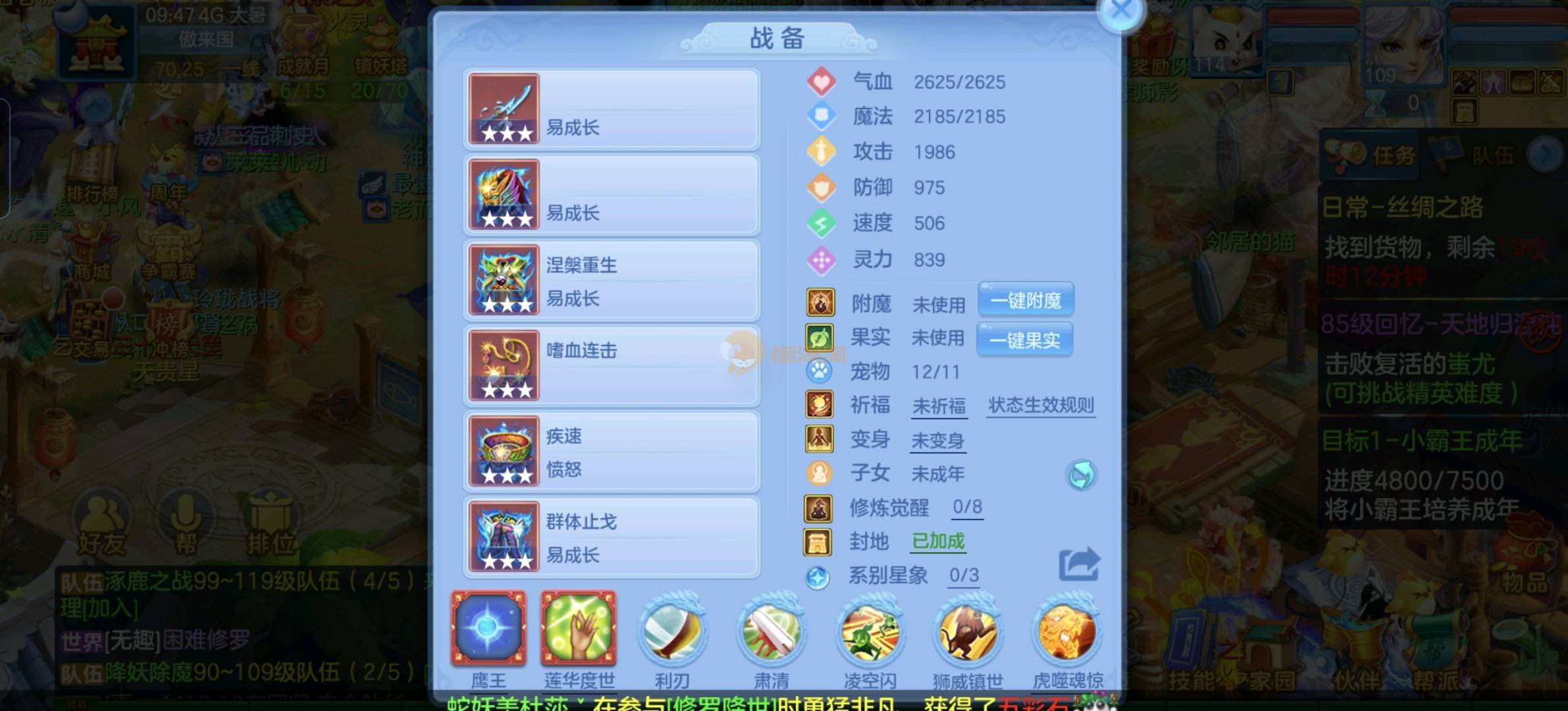Image resolution: width=1568 pixels, height=711 pixels.
Task: Open 修炼觉醒 0/8 progress
Action: coord(967,507)
